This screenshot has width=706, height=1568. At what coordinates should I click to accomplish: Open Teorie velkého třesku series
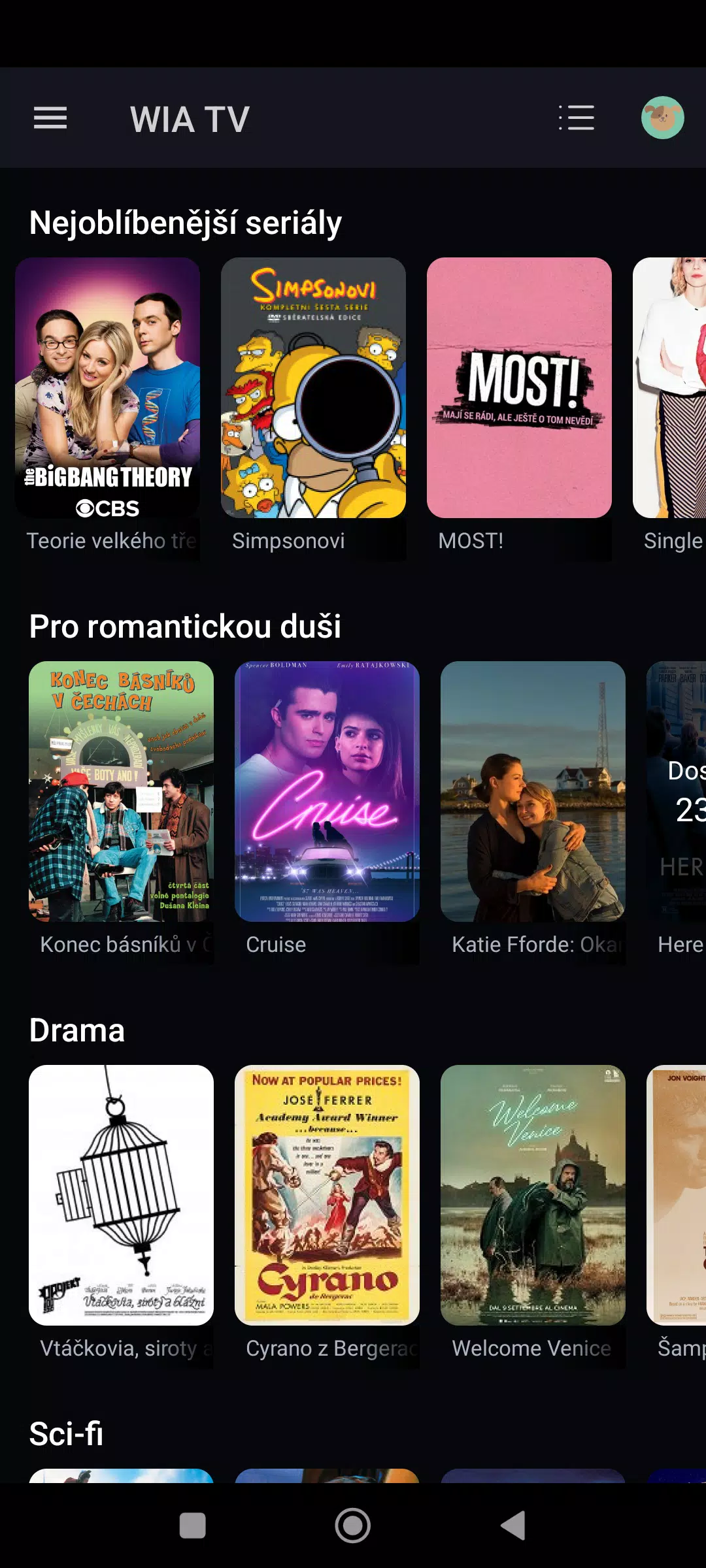(108, 388)
